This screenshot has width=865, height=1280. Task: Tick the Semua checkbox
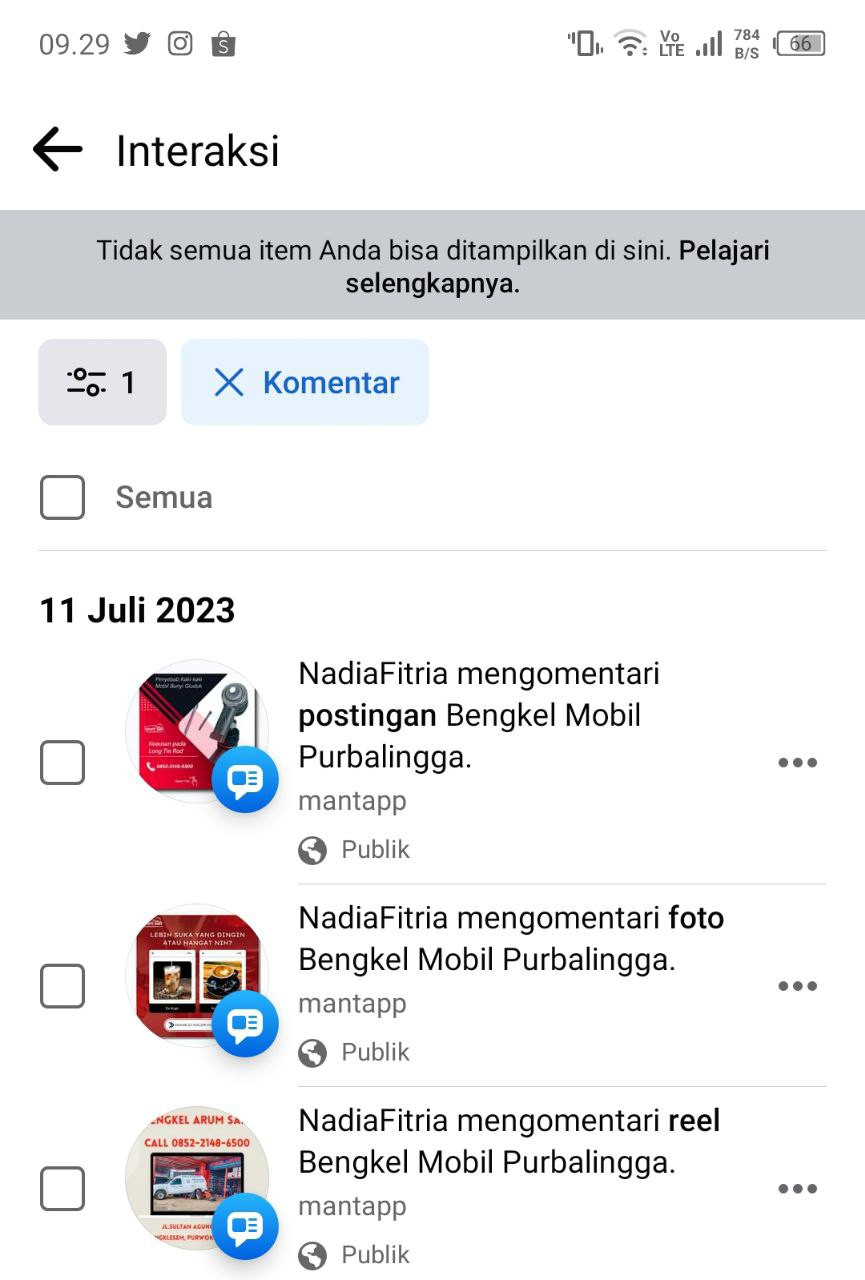tap(62, 497)
